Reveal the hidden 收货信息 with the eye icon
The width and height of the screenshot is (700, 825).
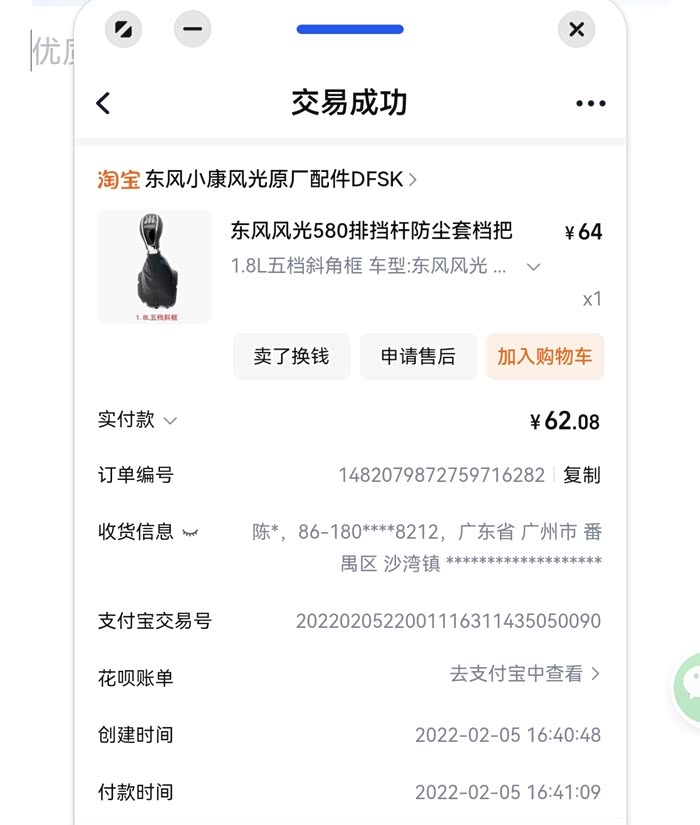(x=190, y=533)
